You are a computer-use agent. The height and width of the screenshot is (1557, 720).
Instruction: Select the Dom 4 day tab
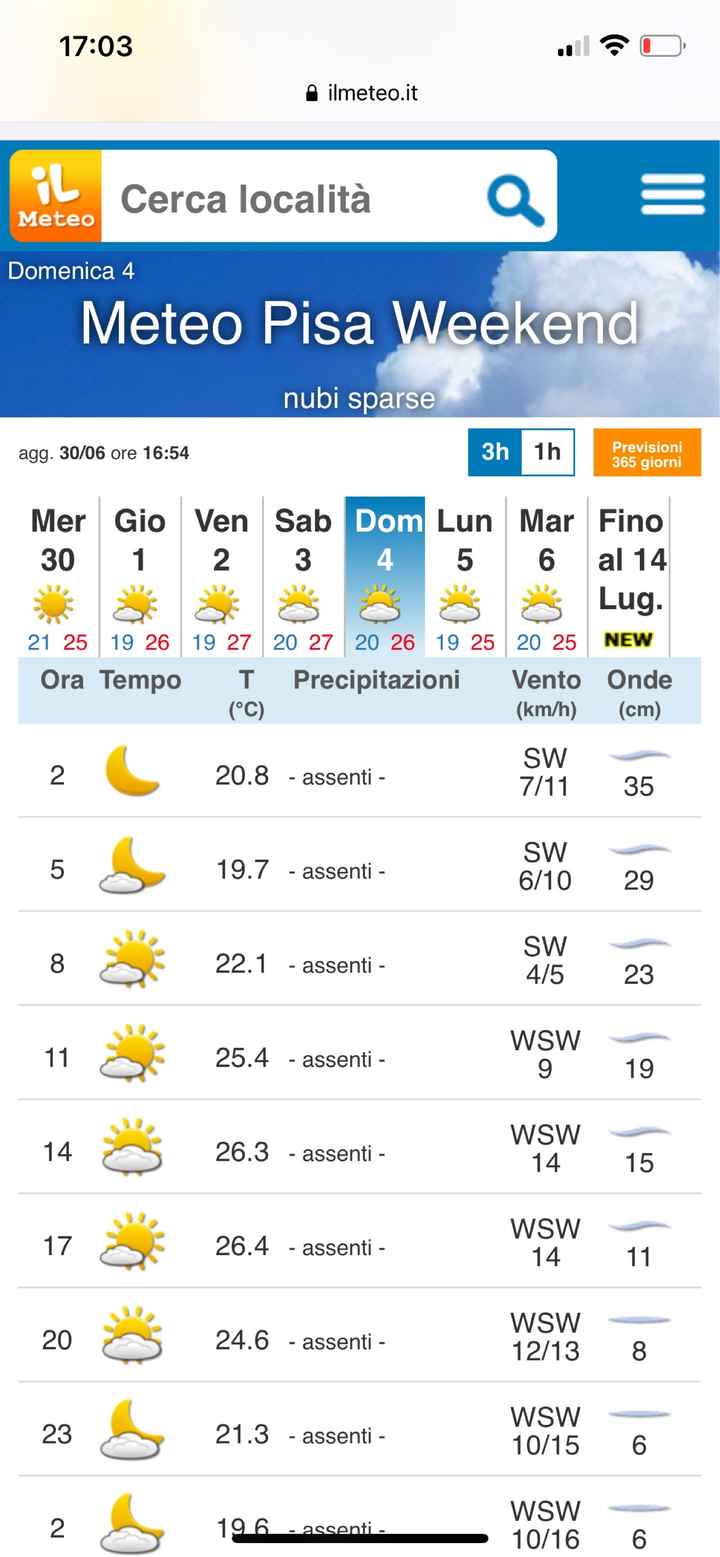click(x=385, y=576)
